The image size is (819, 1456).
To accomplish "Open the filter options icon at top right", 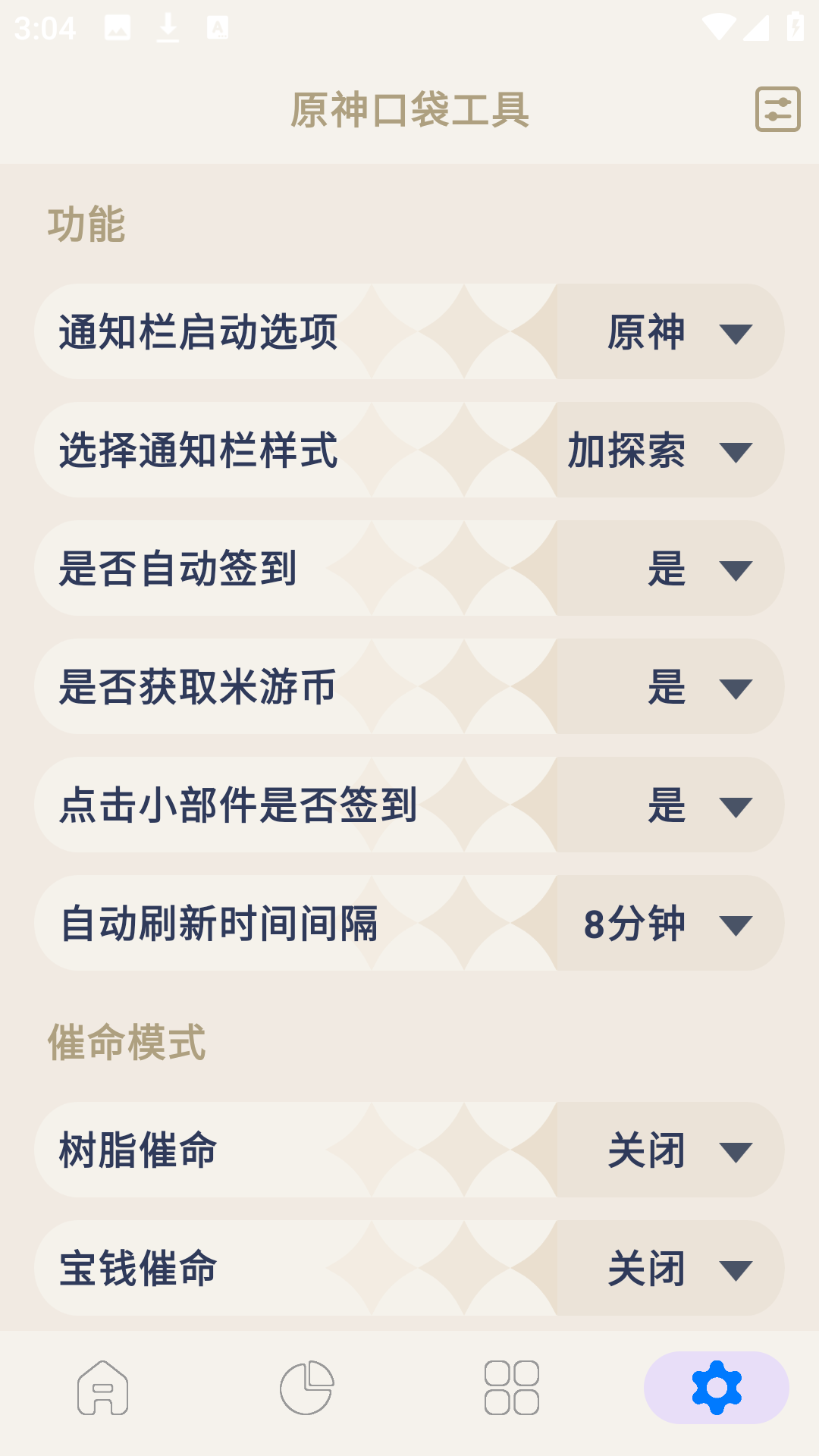I will (x=775, y=111).
